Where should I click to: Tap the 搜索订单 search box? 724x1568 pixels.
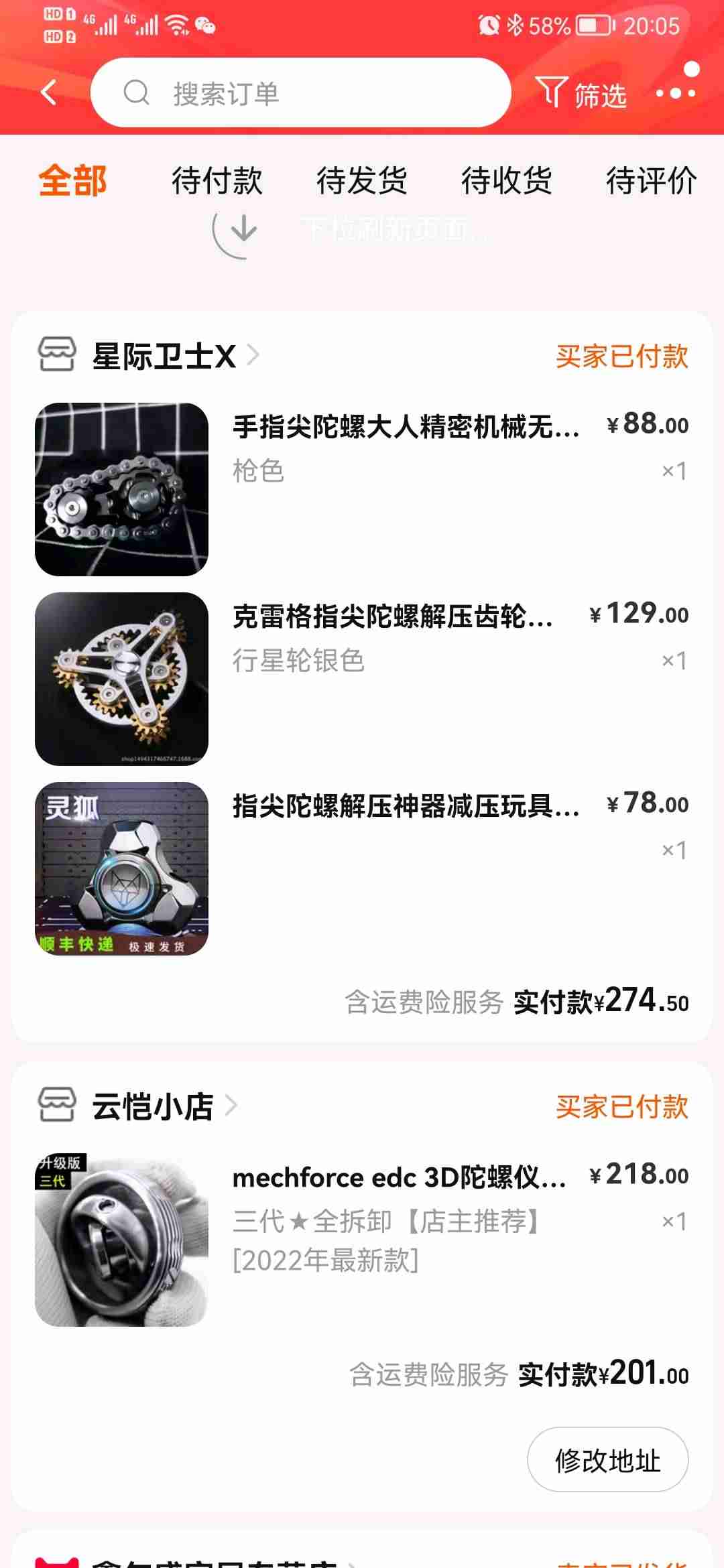pyautogui.click(x=300, y=93)
